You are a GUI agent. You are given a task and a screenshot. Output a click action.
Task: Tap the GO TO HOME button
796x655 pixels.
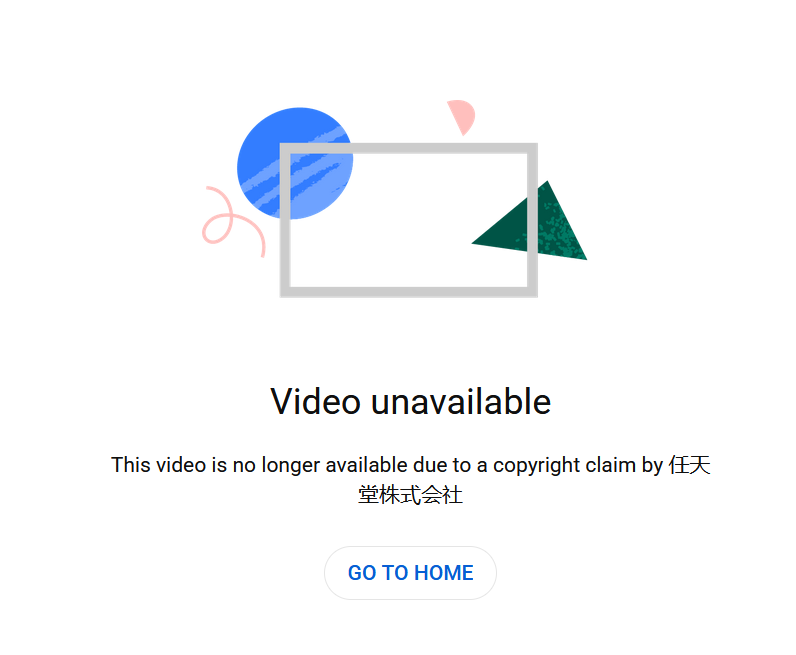(x=410, y=573)
